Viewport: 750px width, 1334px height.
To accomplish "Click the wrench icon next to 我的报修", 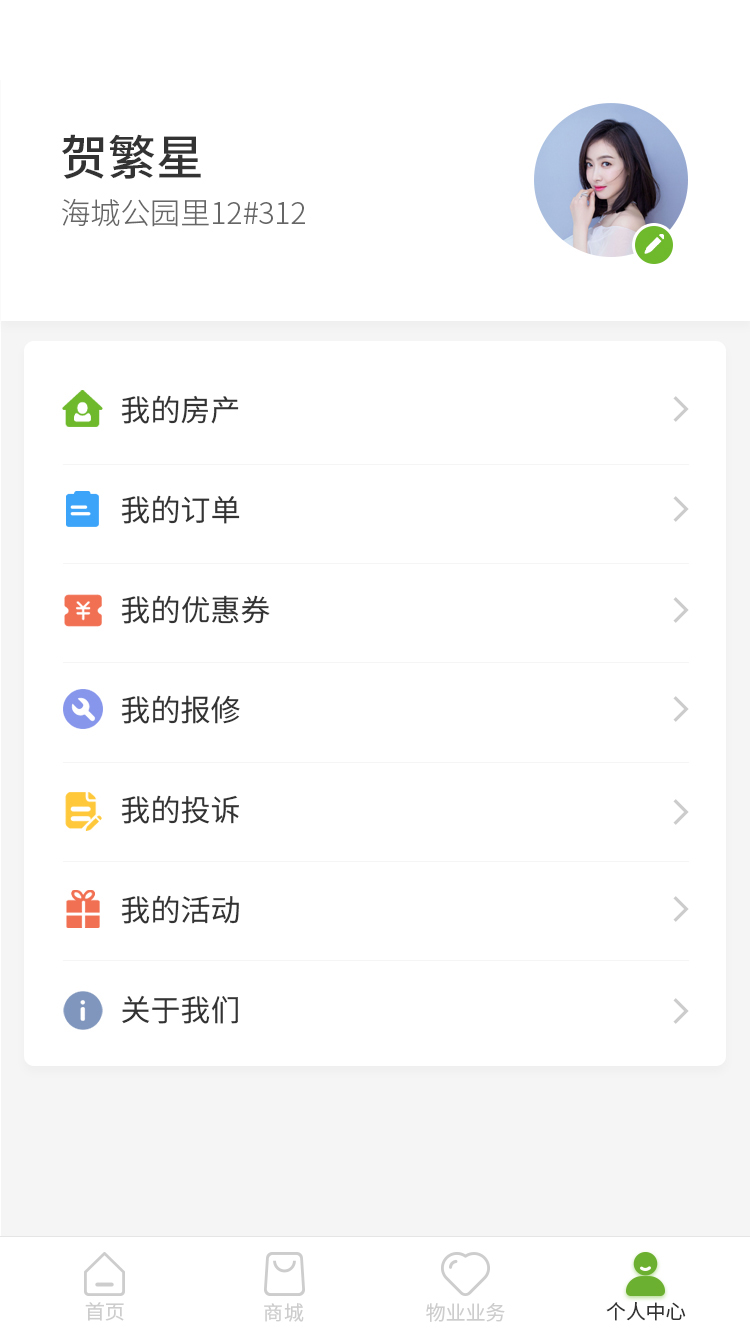I will [82, 709].
